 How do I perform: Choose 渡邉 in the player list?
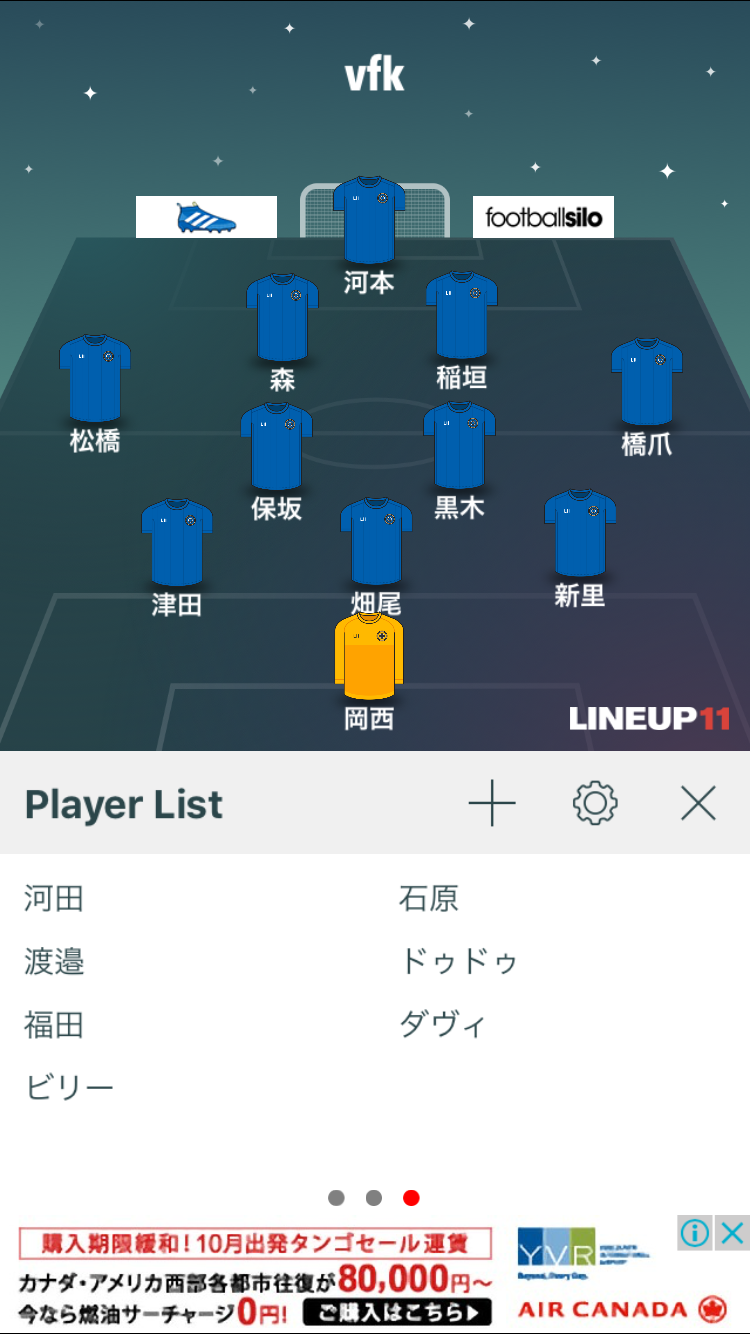tap(54, 961)
